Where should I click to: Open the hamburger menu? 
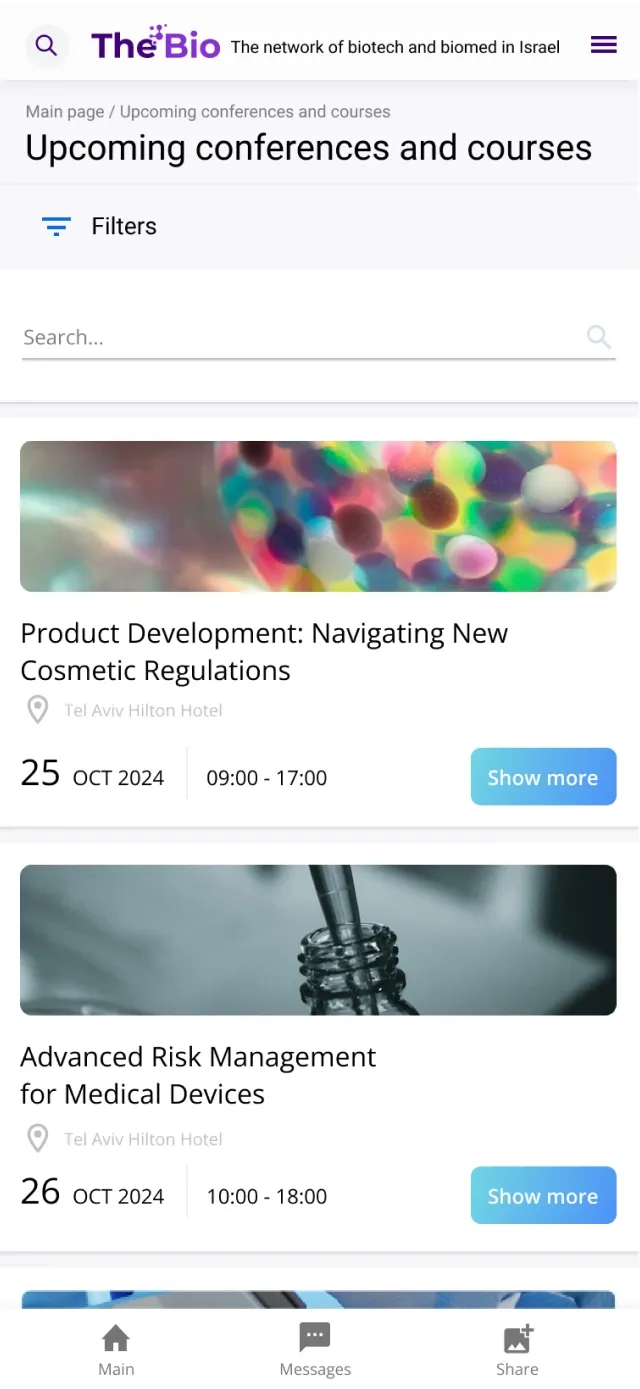(603, 45)
